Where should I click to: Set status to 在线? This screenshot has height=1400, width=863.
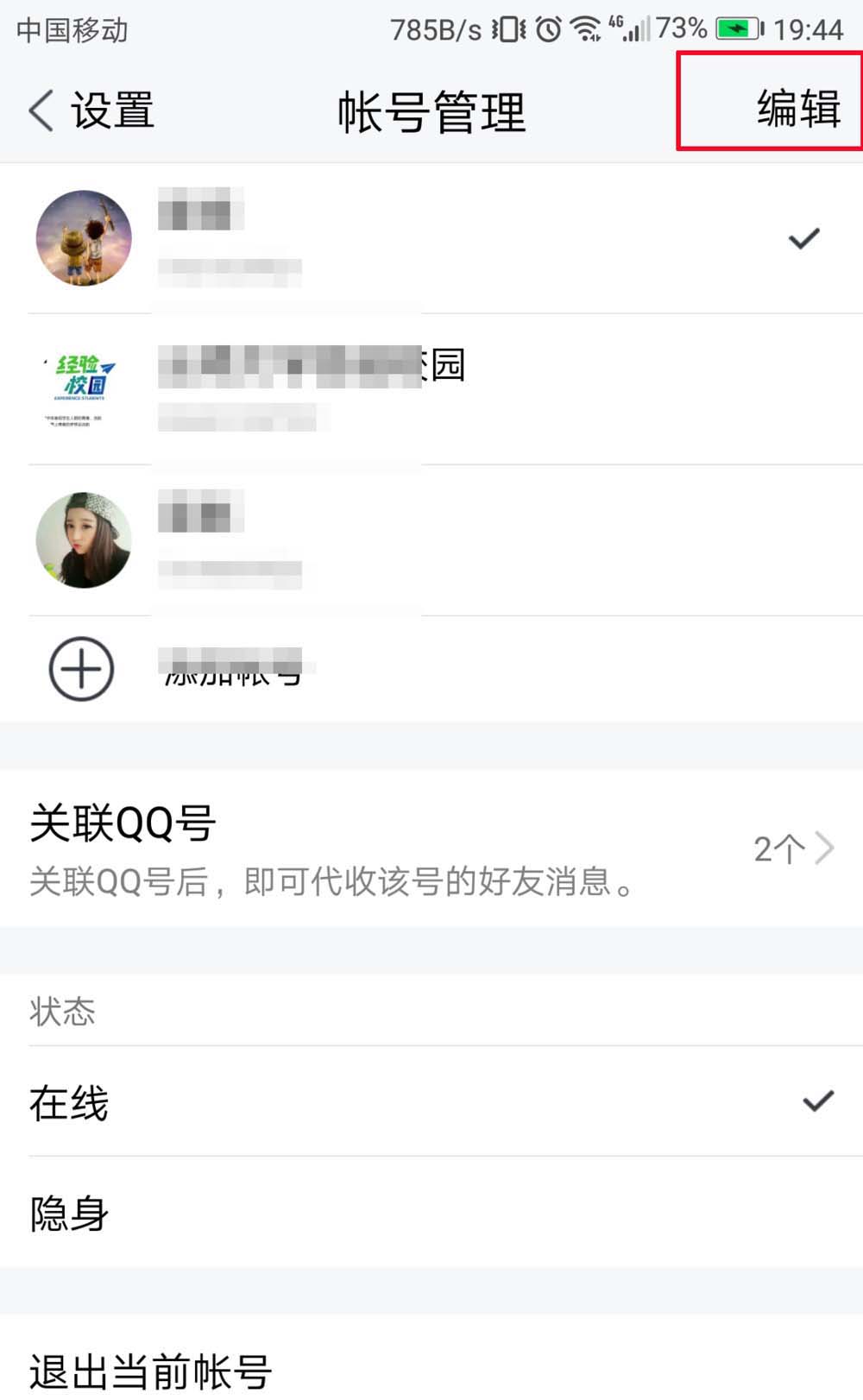(x=431, y=1101)
